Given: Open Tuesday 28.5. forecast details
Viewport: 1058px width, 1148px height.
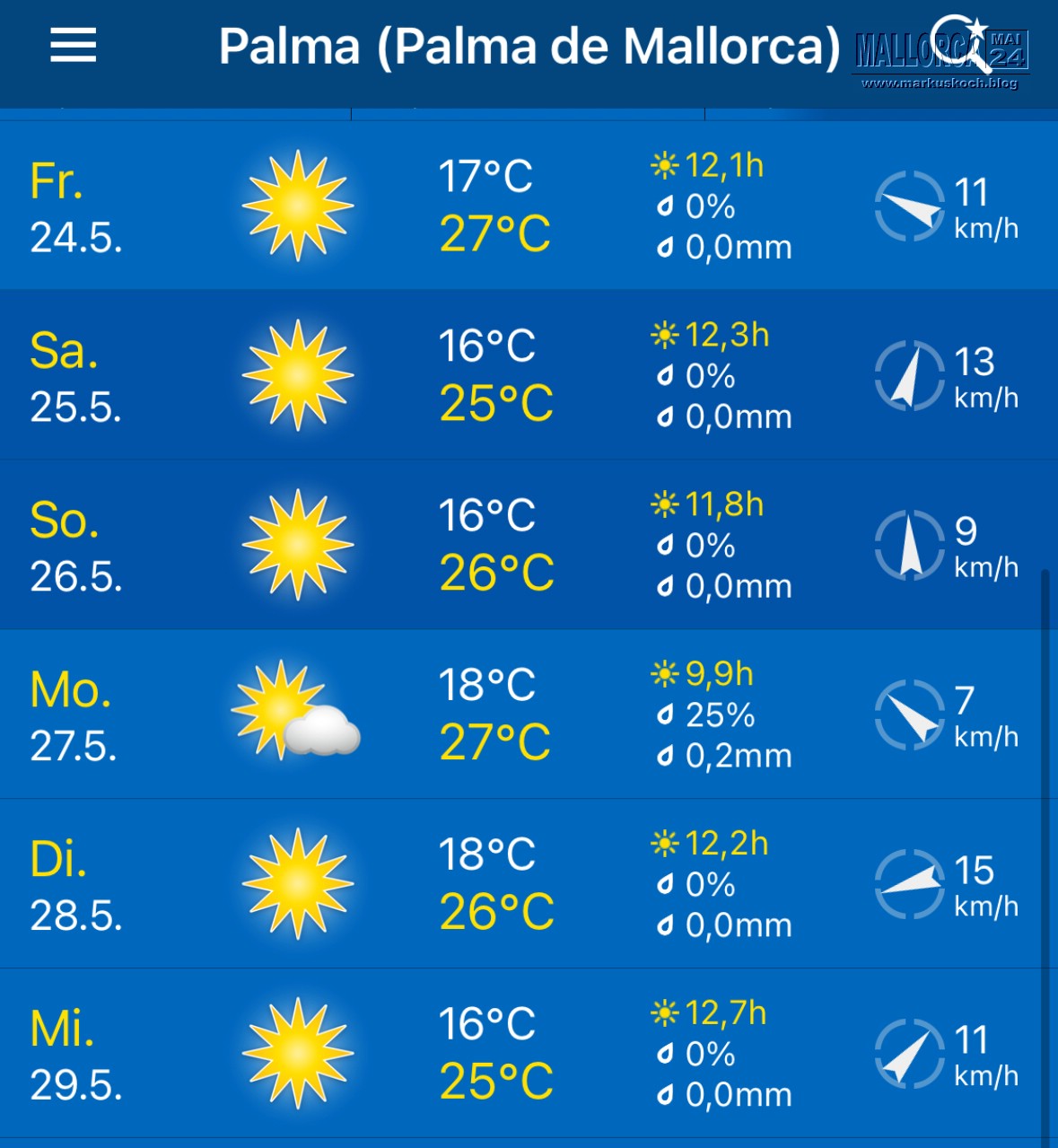Looking at the screenshot, I should (x=529, y=884).
